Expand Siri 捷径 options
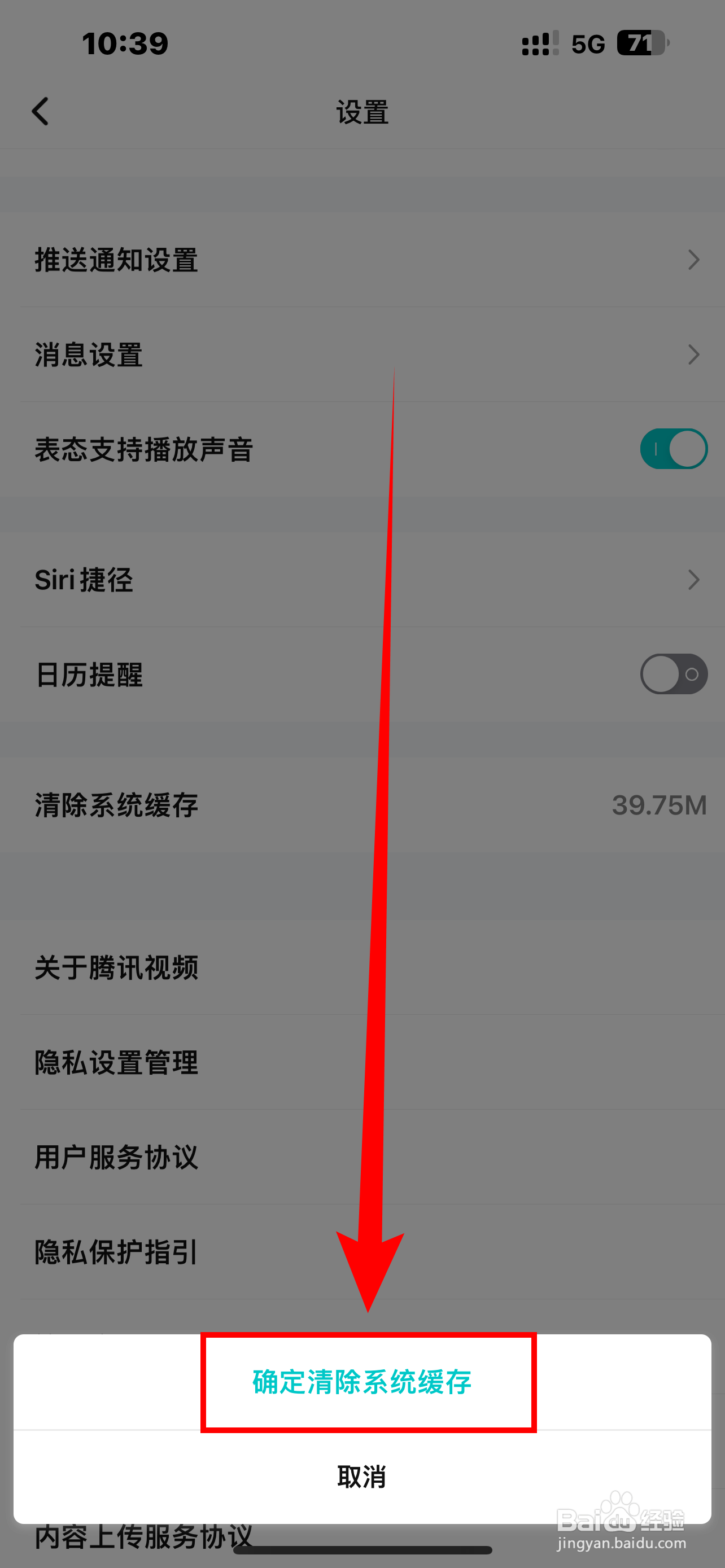 (x=693, y=580)
